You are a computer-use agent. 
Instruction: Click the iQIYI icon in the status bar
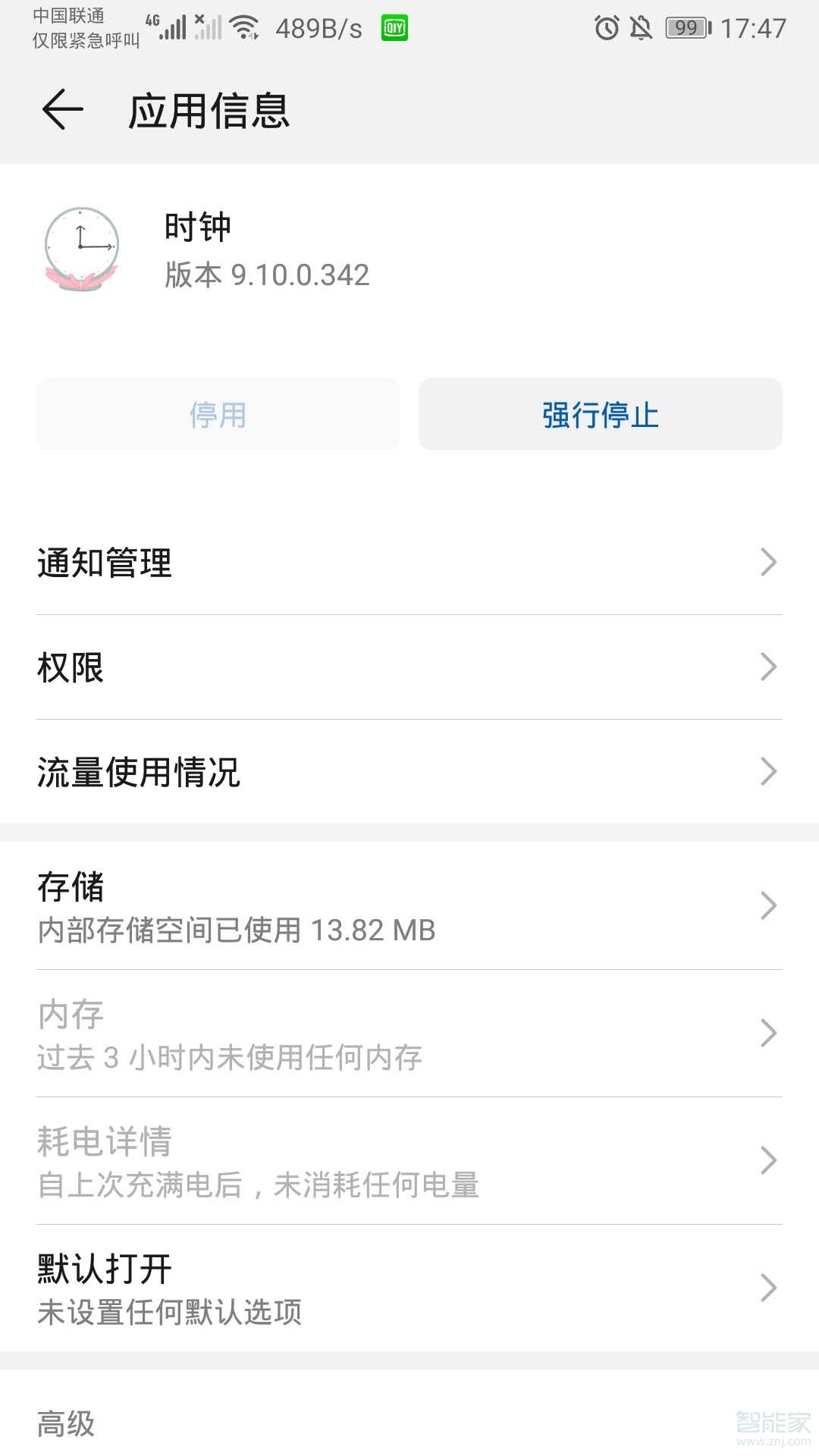click(394, 28)
